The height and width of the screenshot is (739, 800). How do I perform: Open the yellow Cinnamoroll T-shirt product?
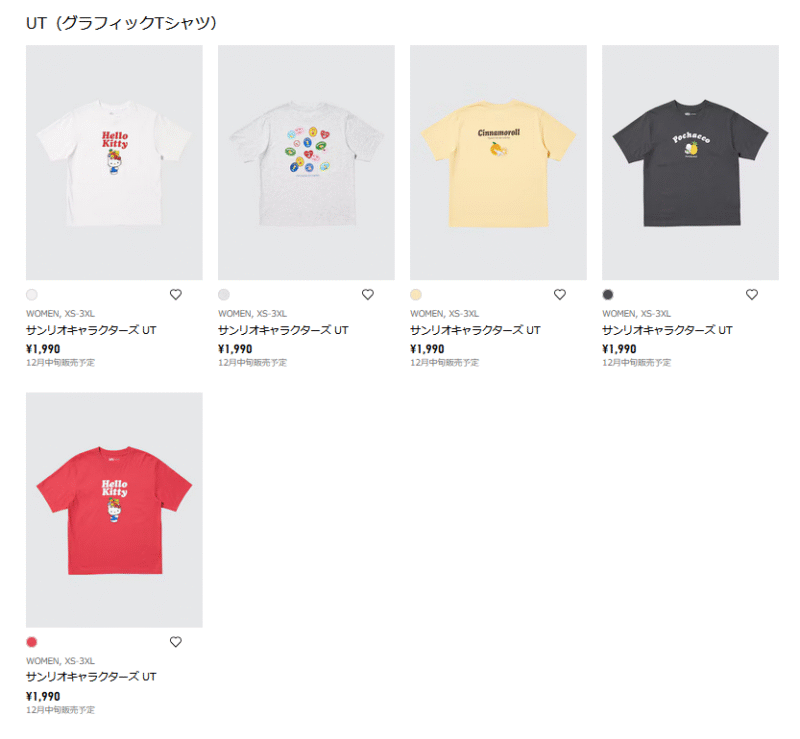pyautogui.click(x=498, y=162)
